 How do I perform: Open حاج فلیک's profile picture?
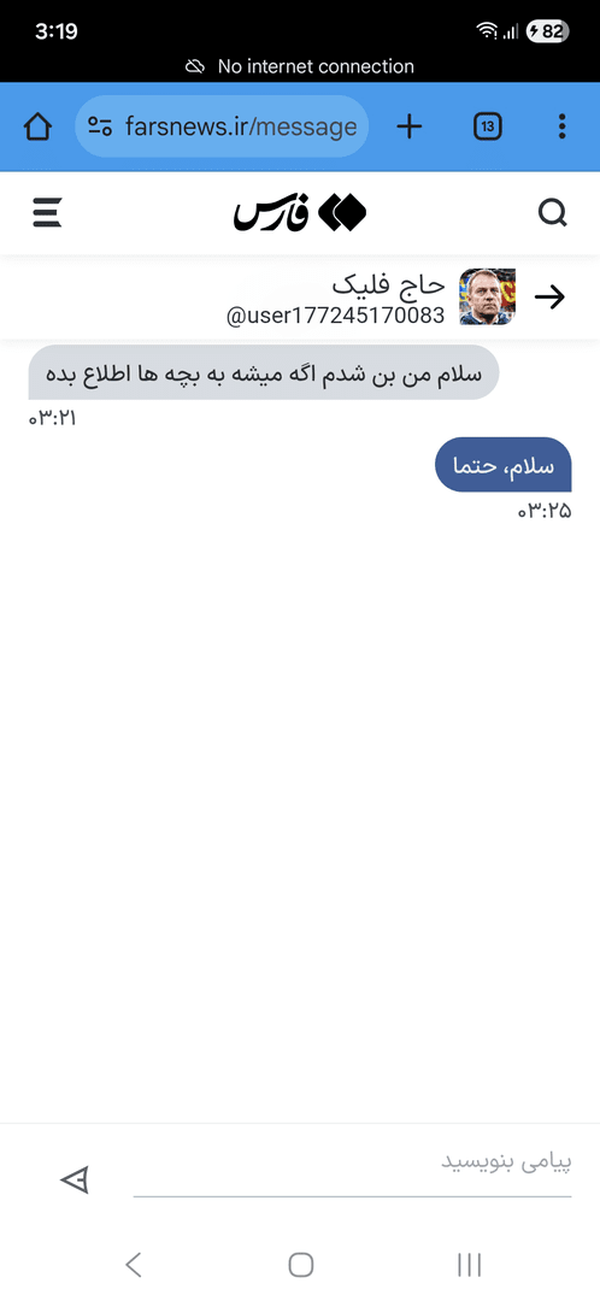point(487,297)
